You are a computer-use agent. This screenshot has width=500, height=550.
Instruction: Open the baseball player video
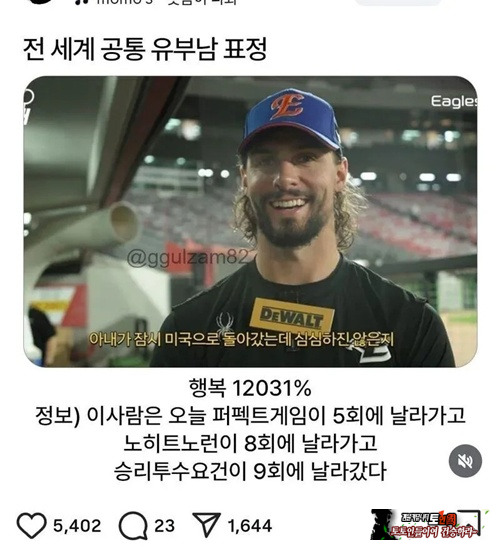(250, 221)
